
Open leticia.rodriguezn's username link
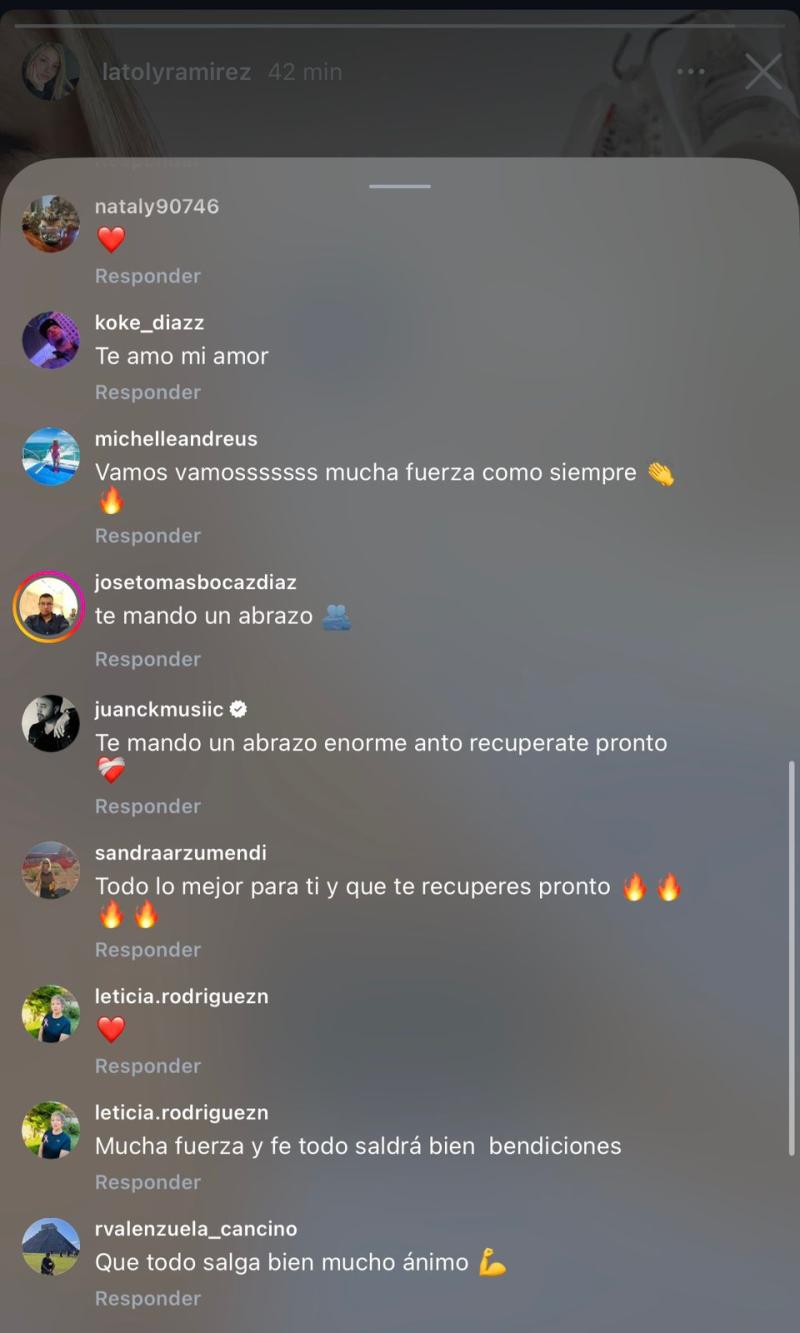click(x=181, y=996)
